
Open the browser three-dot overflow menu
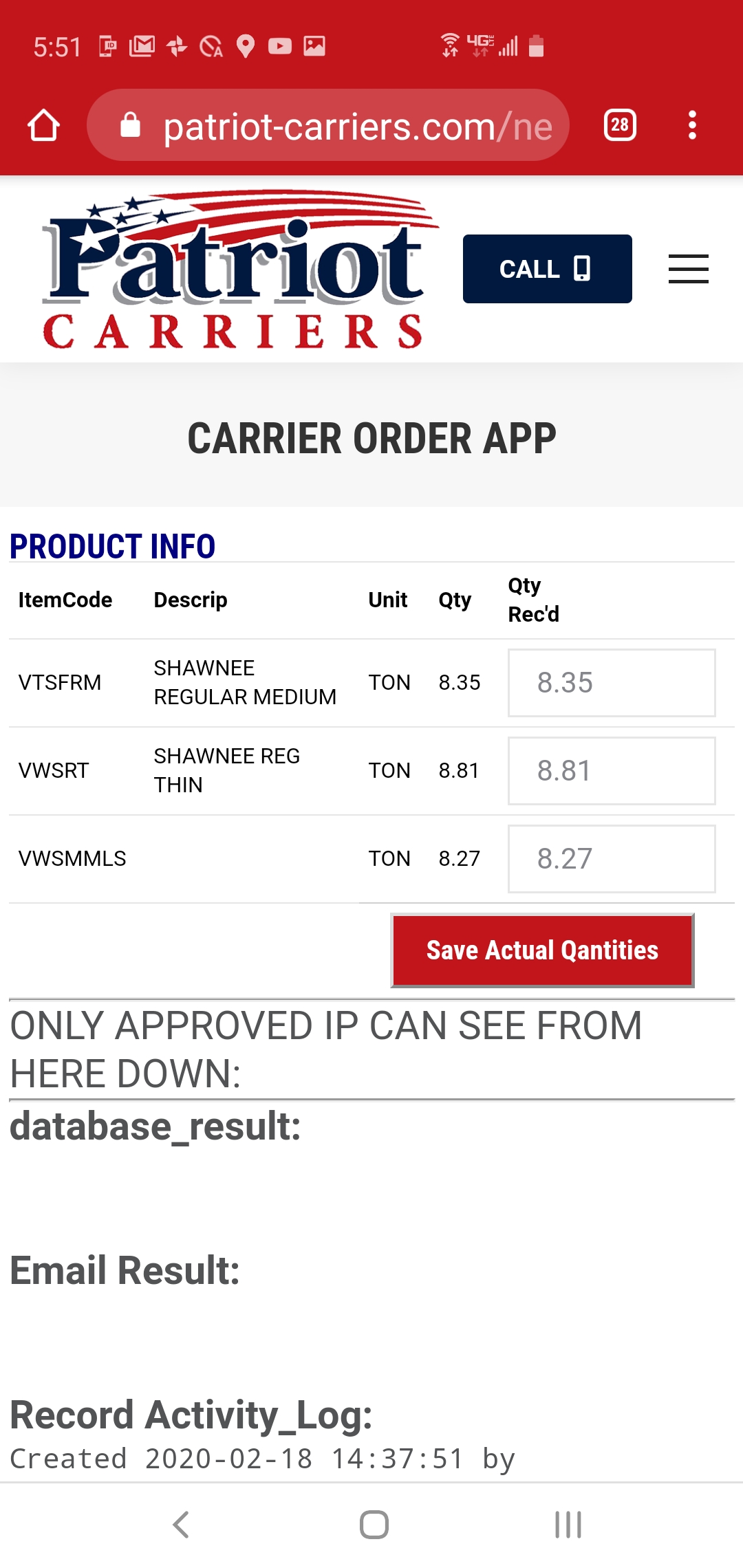click(x=692, y=125)
